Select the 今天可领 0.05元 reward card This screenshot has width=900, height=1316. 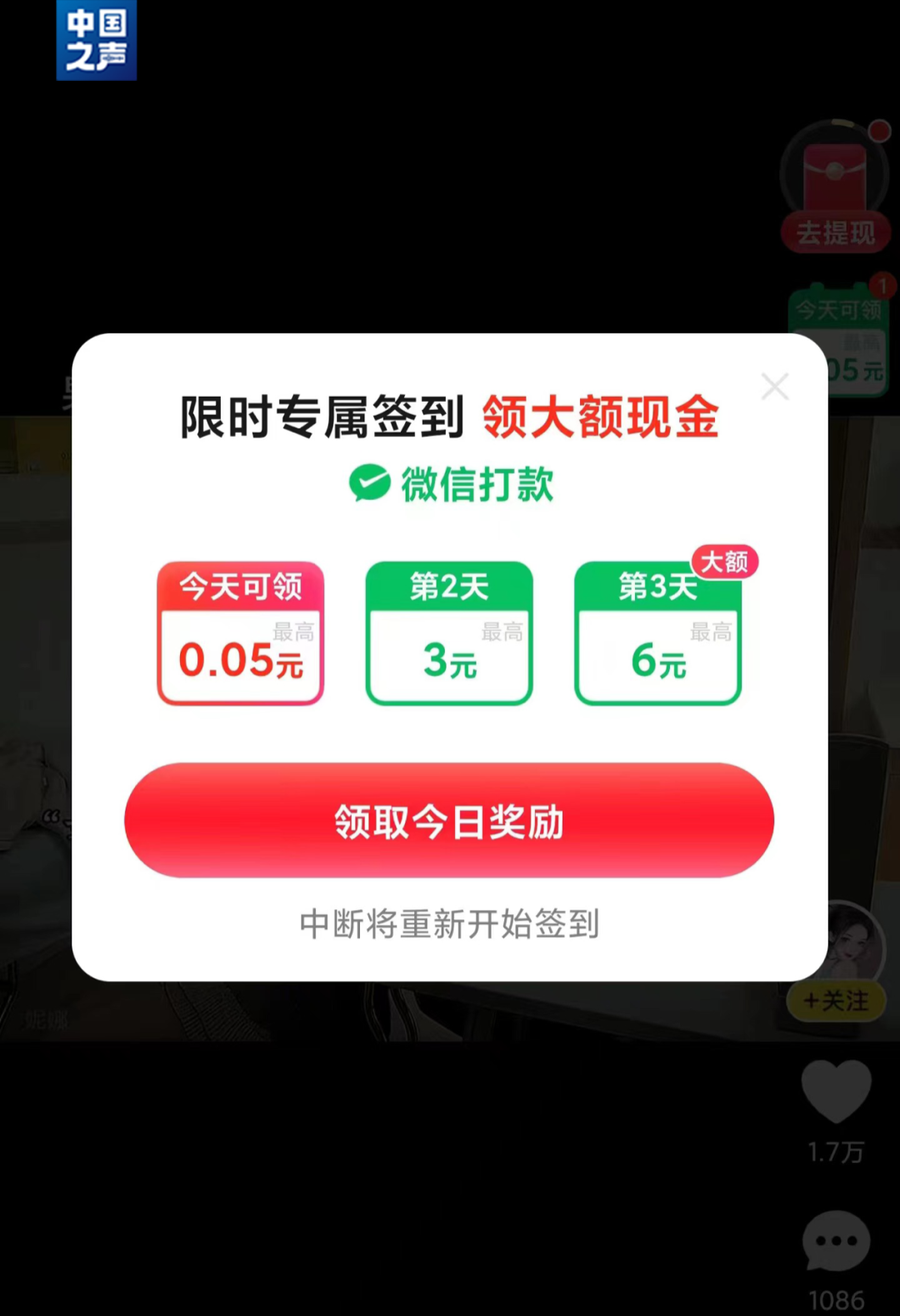tap(241, 634)
